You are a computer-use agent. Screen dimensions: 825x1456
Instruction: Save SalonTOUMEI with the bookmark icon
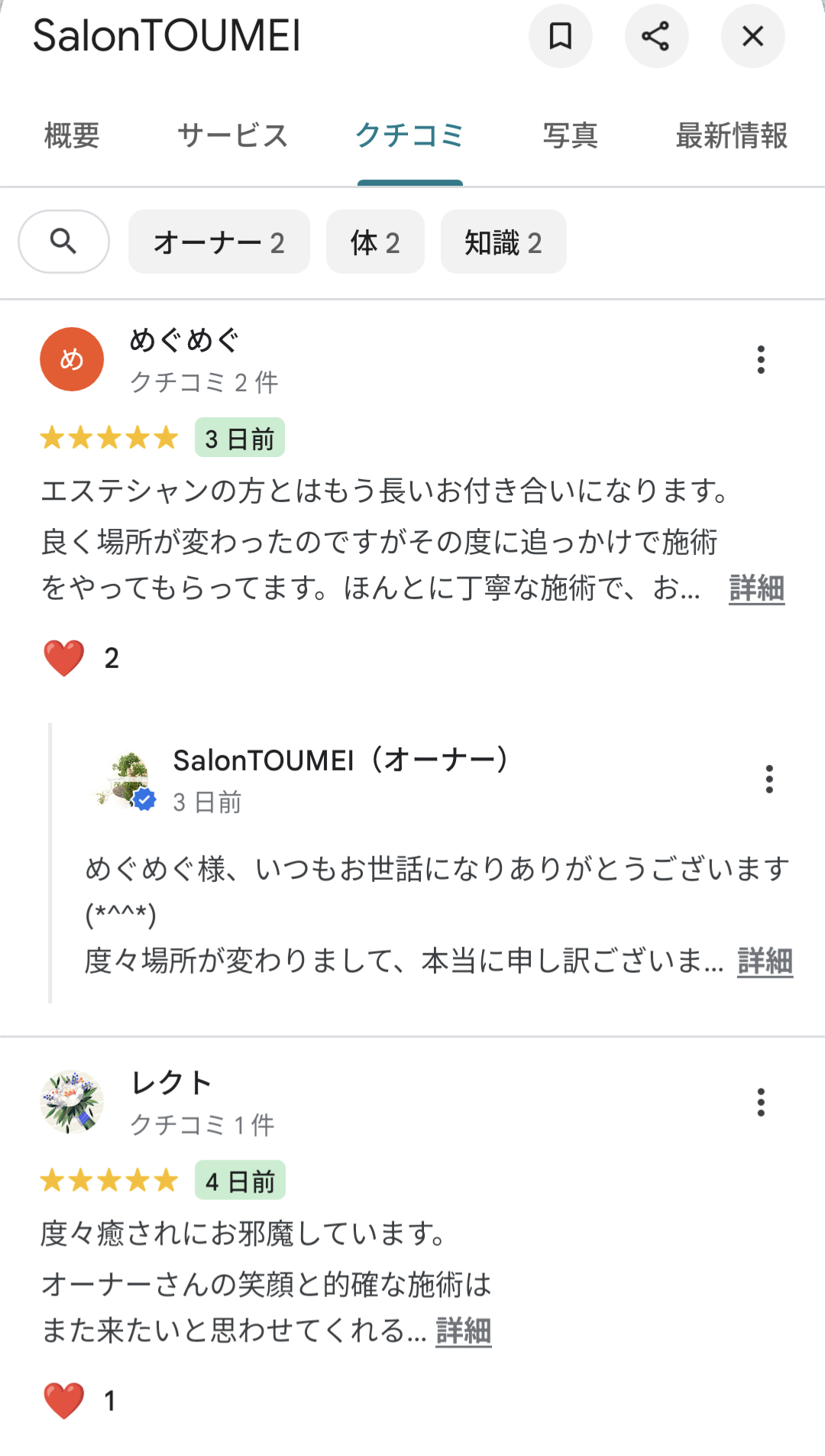click(x=561, y=36)
